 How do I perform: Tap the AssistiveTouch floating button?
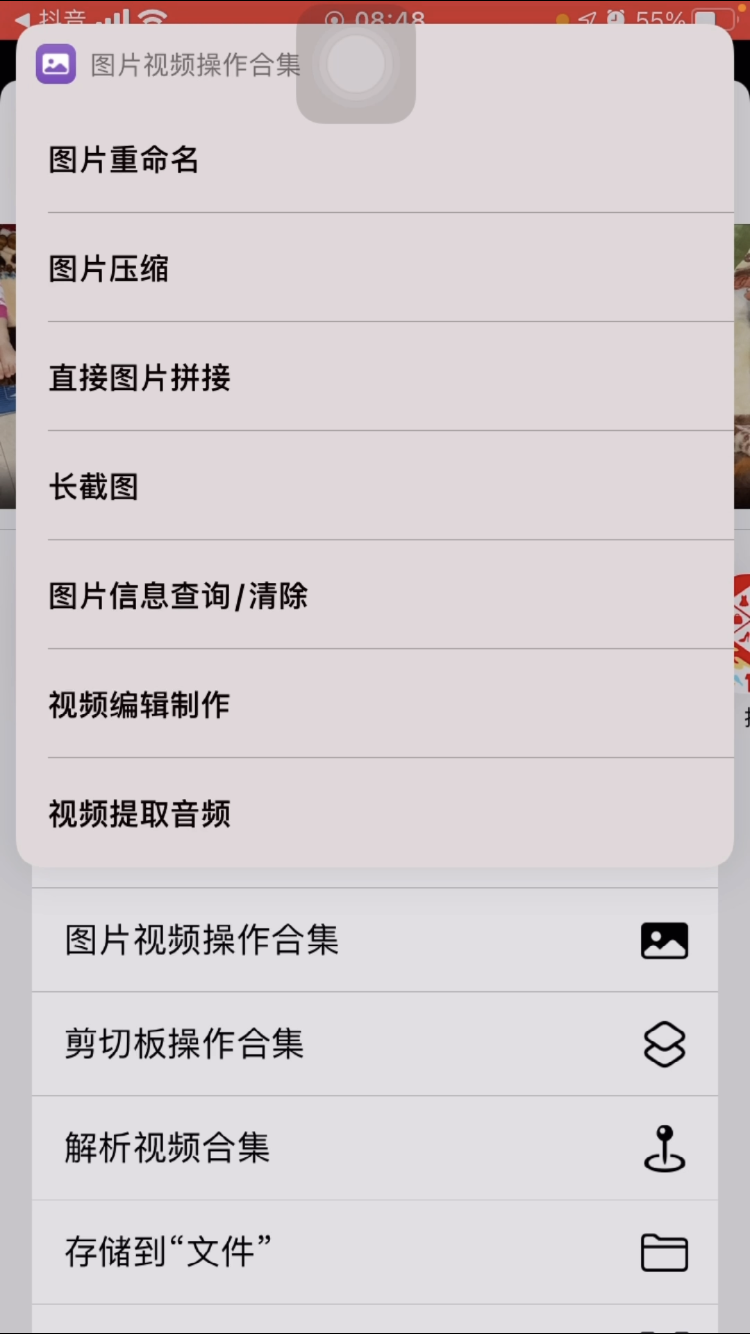coord(356,65)
